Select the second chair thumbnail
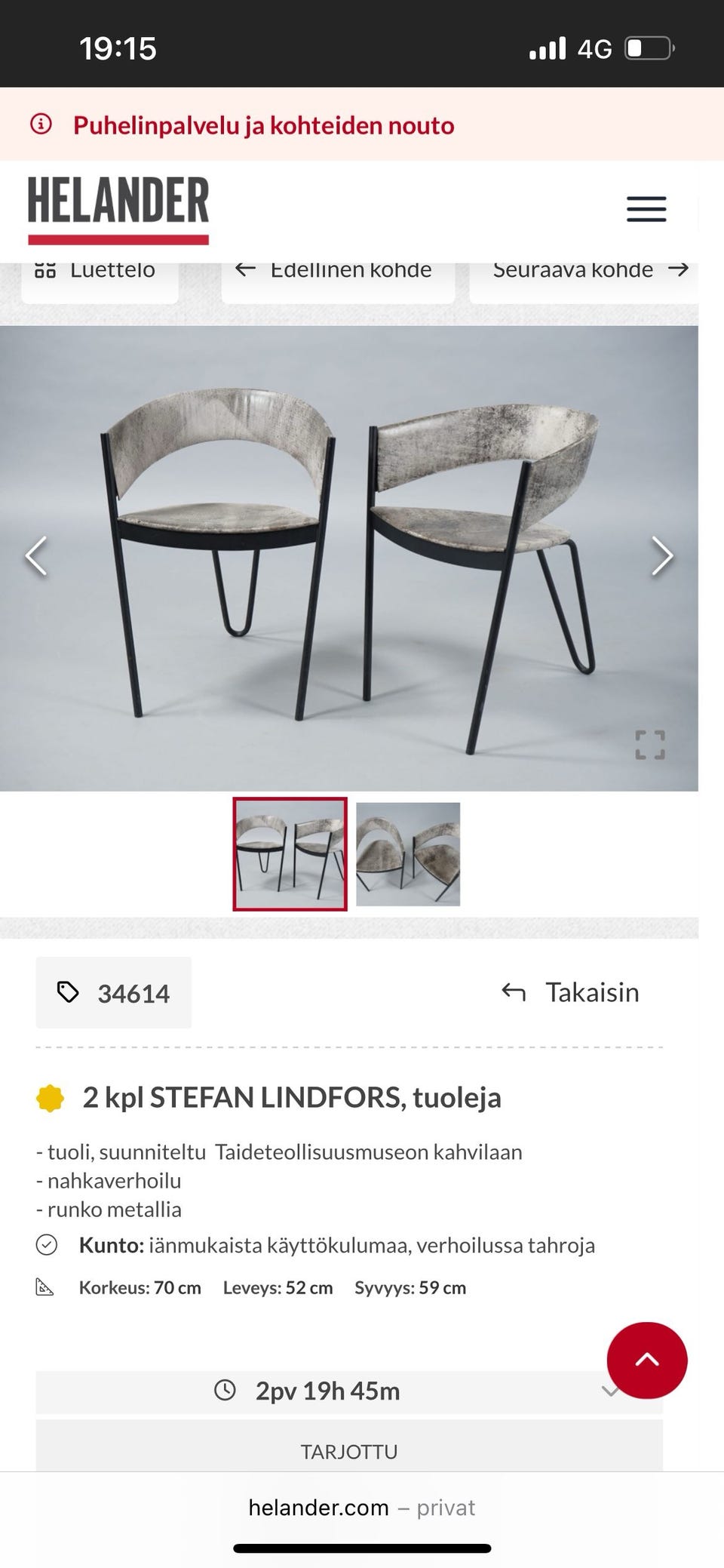Image resolution: width=724 pixels, height=1568 pixels. point(408,854)
